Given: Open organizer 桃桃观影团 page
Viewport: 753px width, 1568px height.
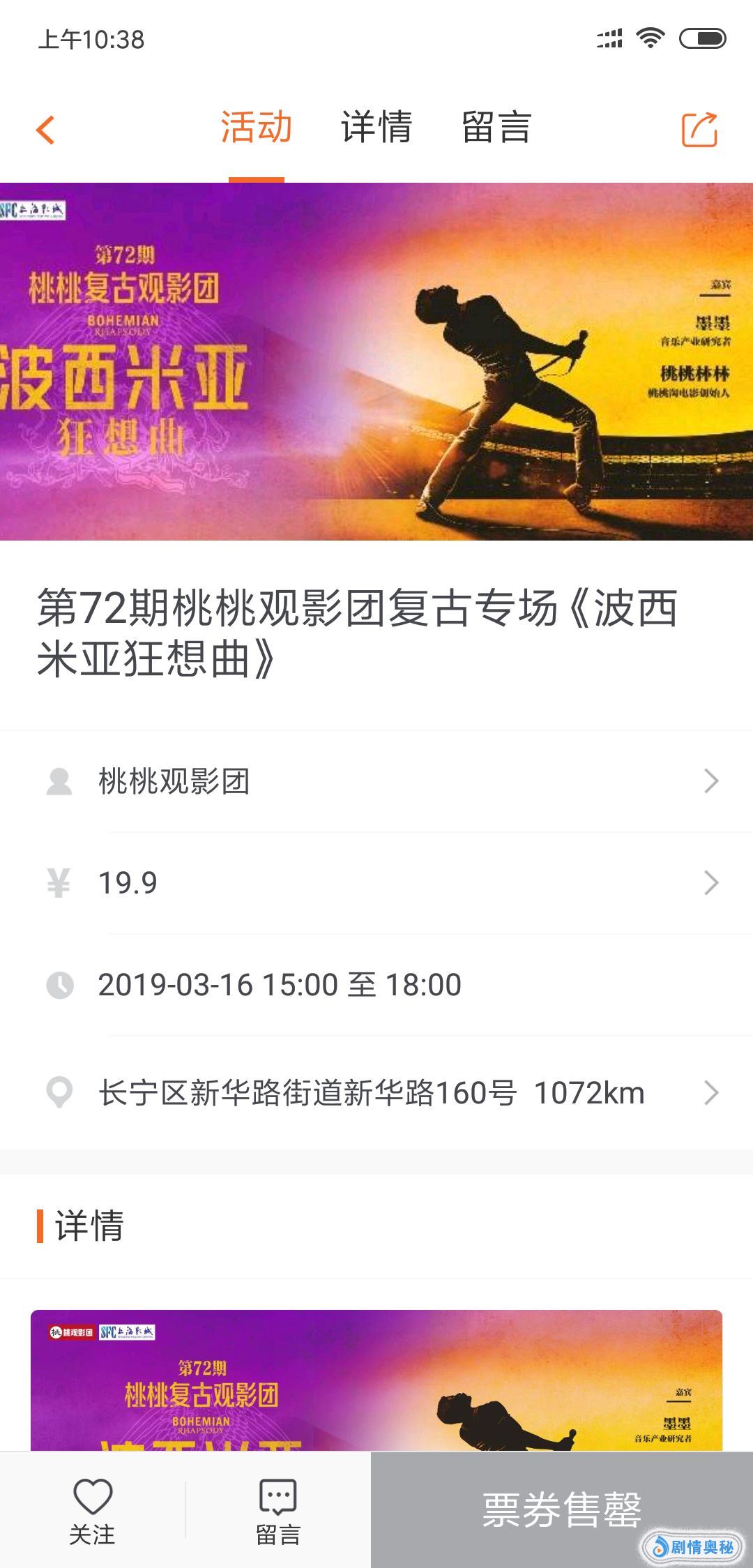Looking at the screenshot, I should tap(376, 781).
